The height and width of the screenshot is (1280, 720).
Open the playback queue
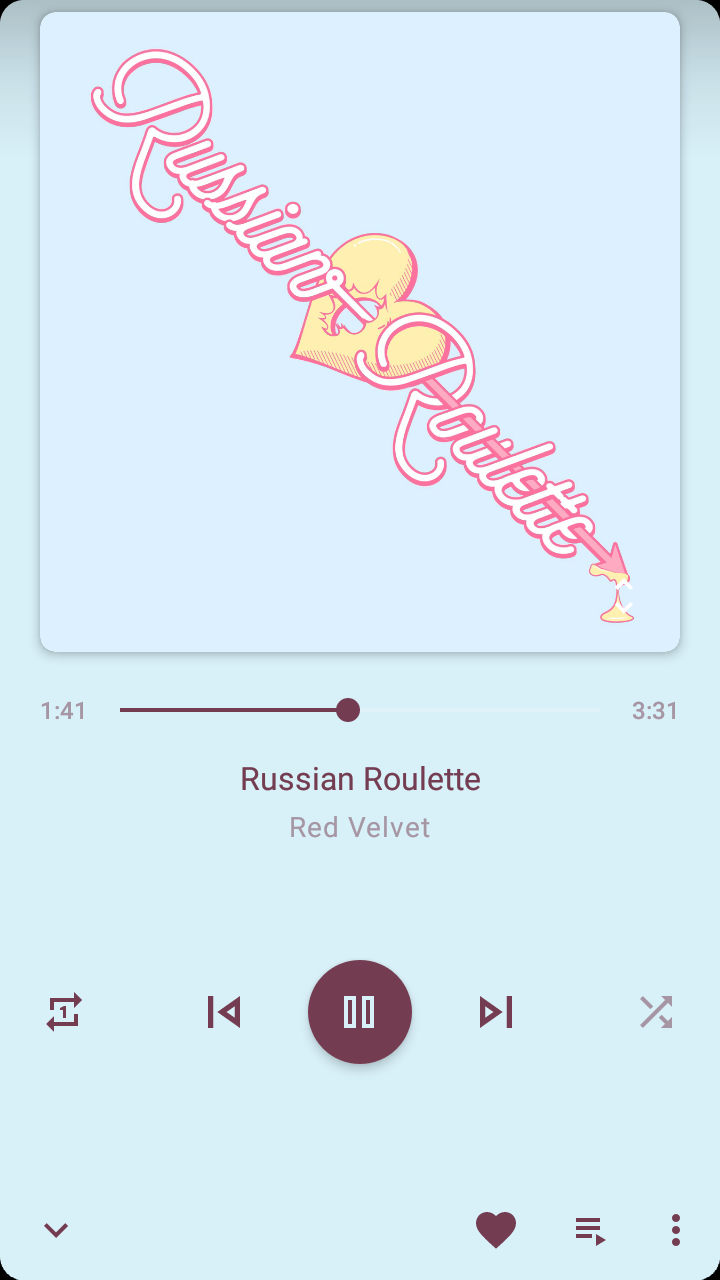[x=589, y=1229]
